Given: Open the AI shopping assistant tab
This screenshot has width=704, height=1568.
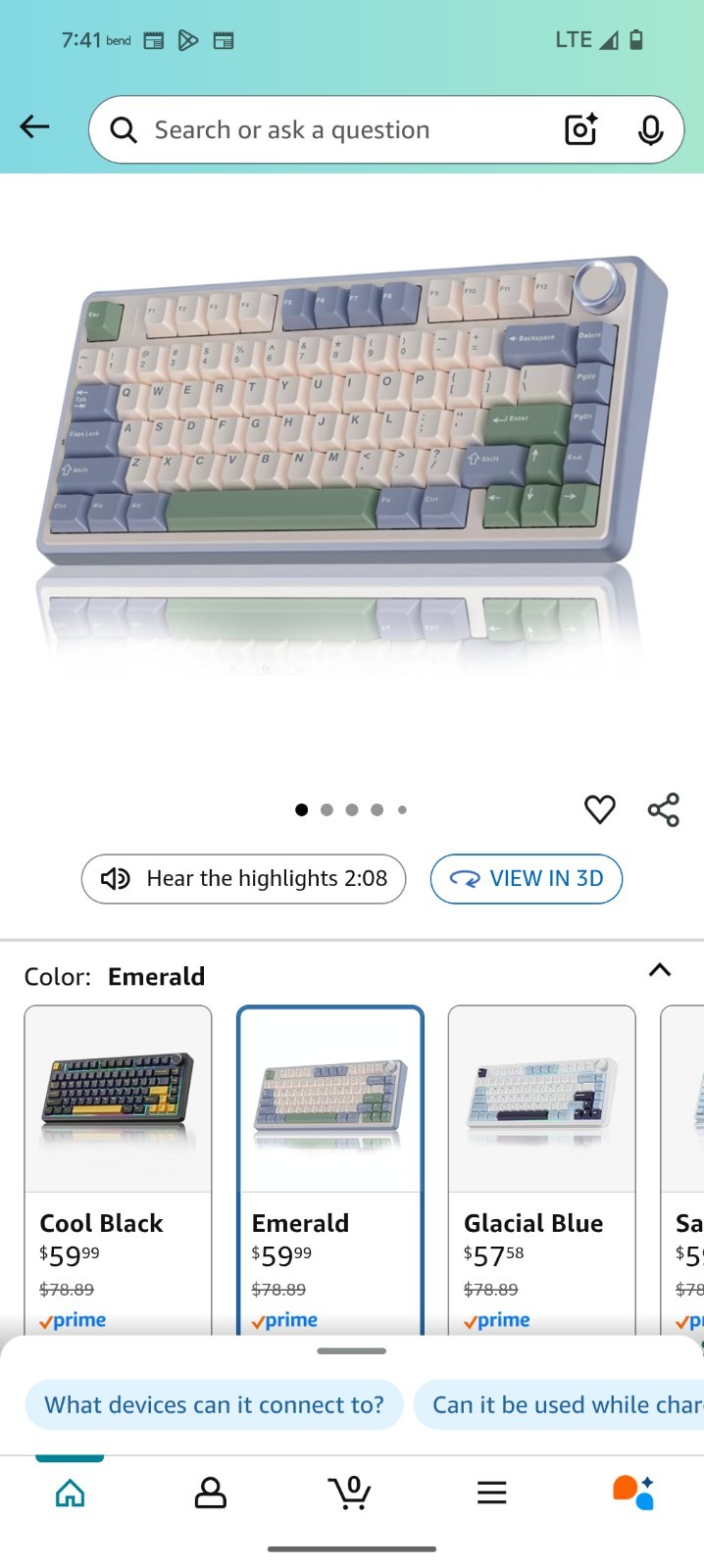Looking at the screenshot, I should pos(633,1492).
